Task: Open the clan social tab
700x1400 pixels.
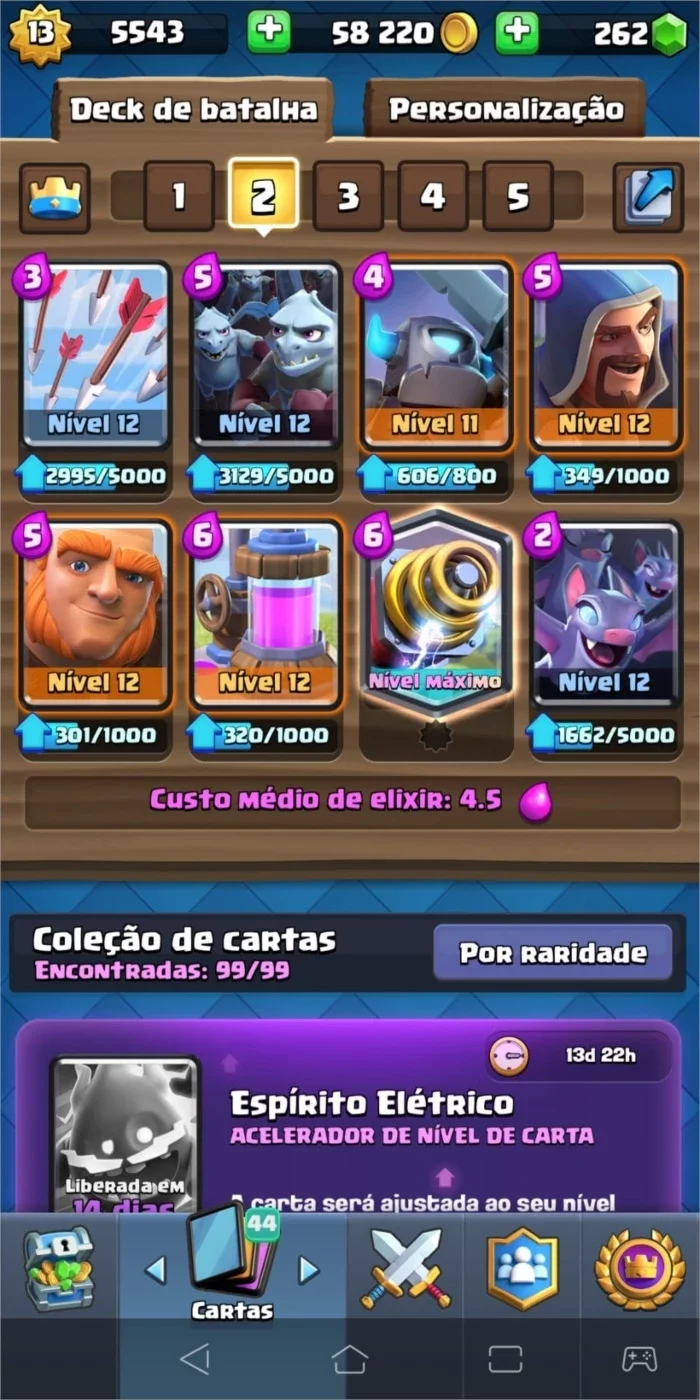Action: click(x=521, y=1266)
